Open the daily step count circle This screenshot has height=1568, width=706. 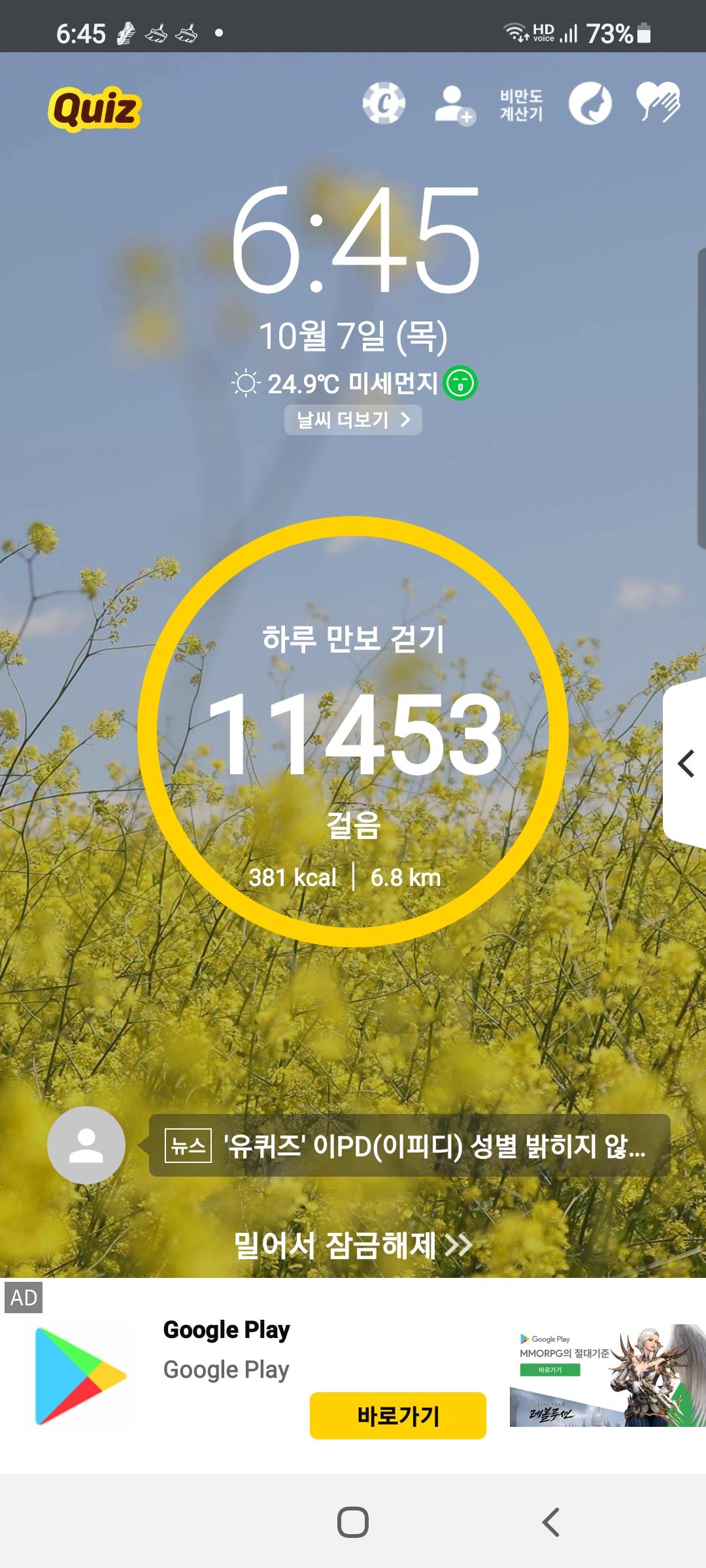tap(353, 732)
